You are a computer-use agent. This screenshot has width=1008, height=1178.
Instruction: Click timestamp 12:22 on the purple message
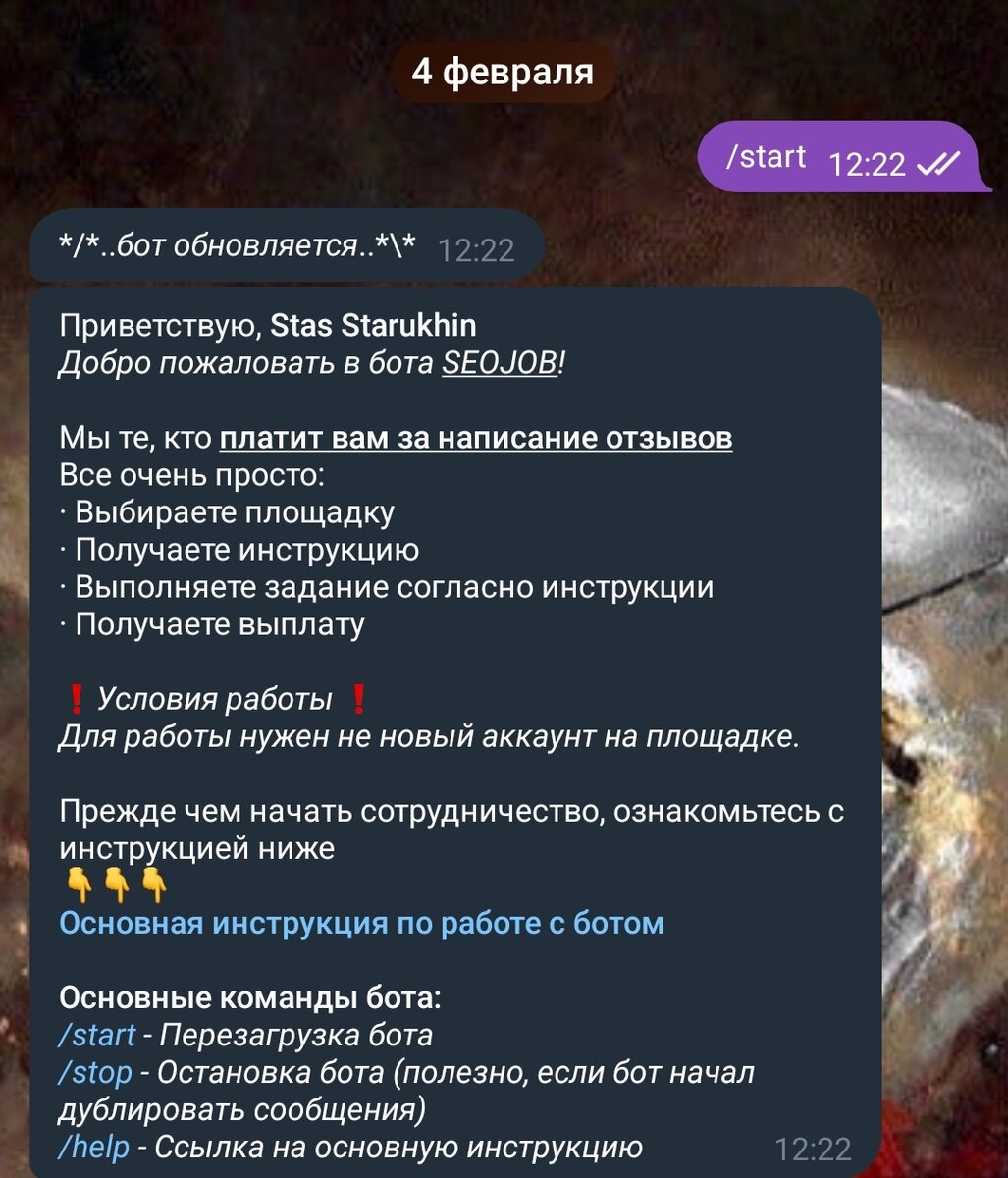point(869,165)
